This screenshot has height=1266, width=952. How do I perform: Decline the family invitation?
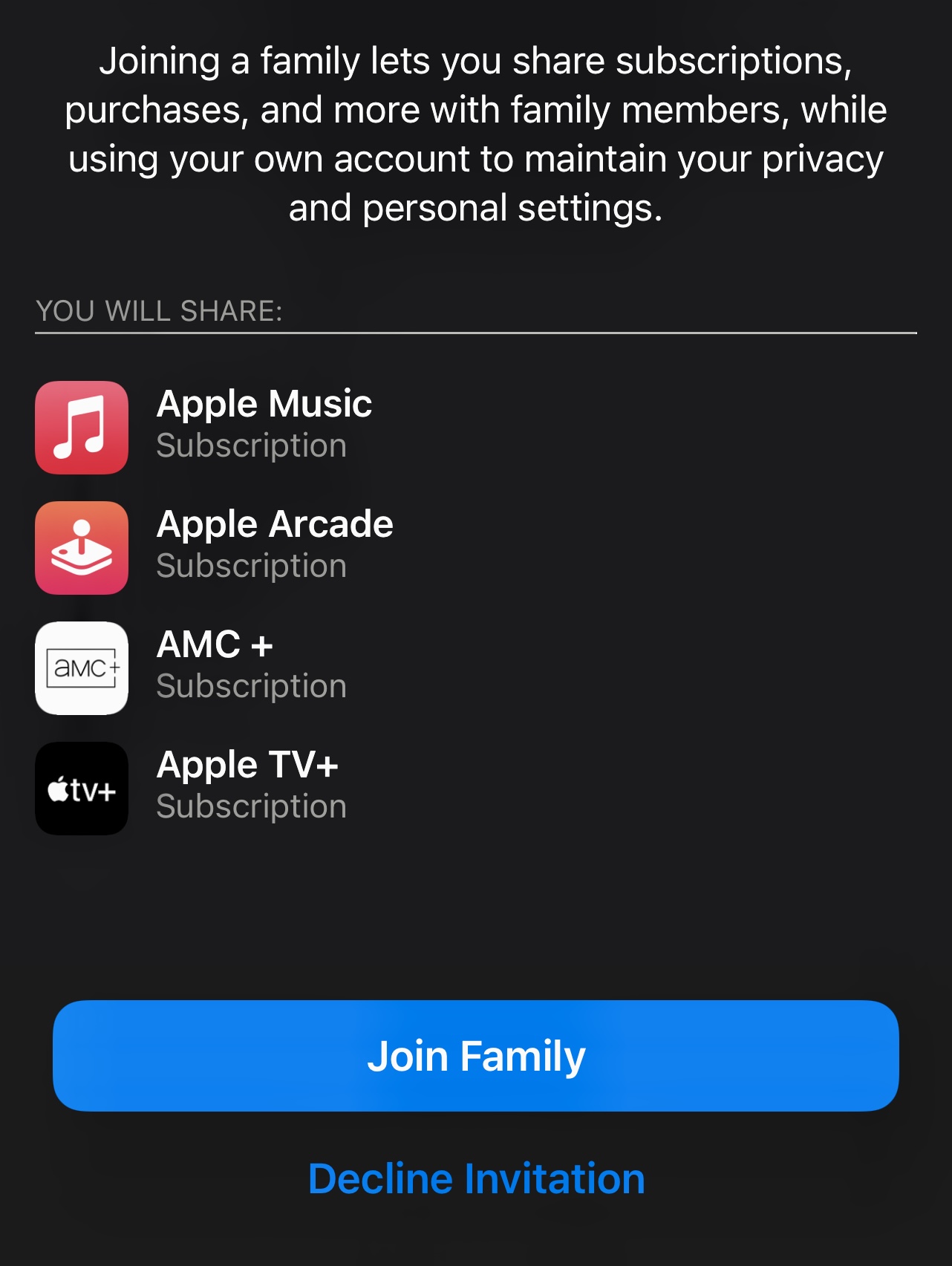point(476,1178)
